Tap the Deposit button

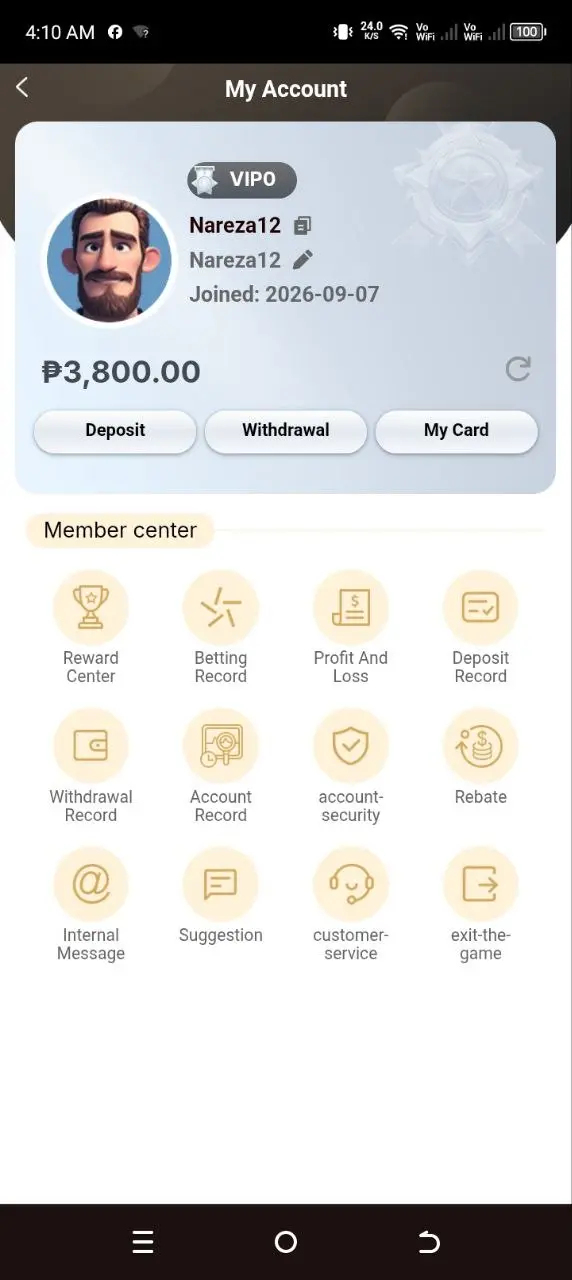(x=115, y=431)
